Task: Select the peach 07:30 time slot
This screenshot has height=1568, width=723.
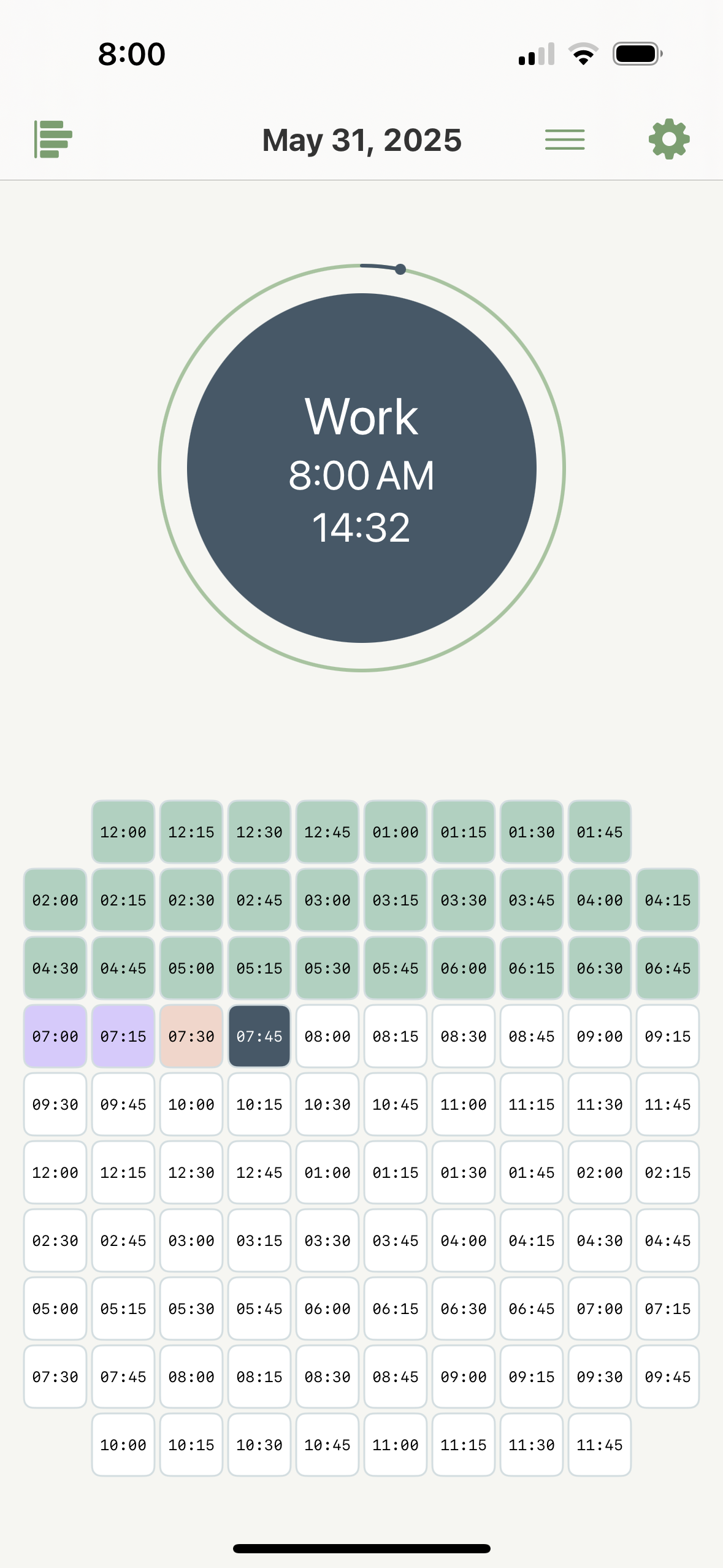Action: coord(191,1036)
